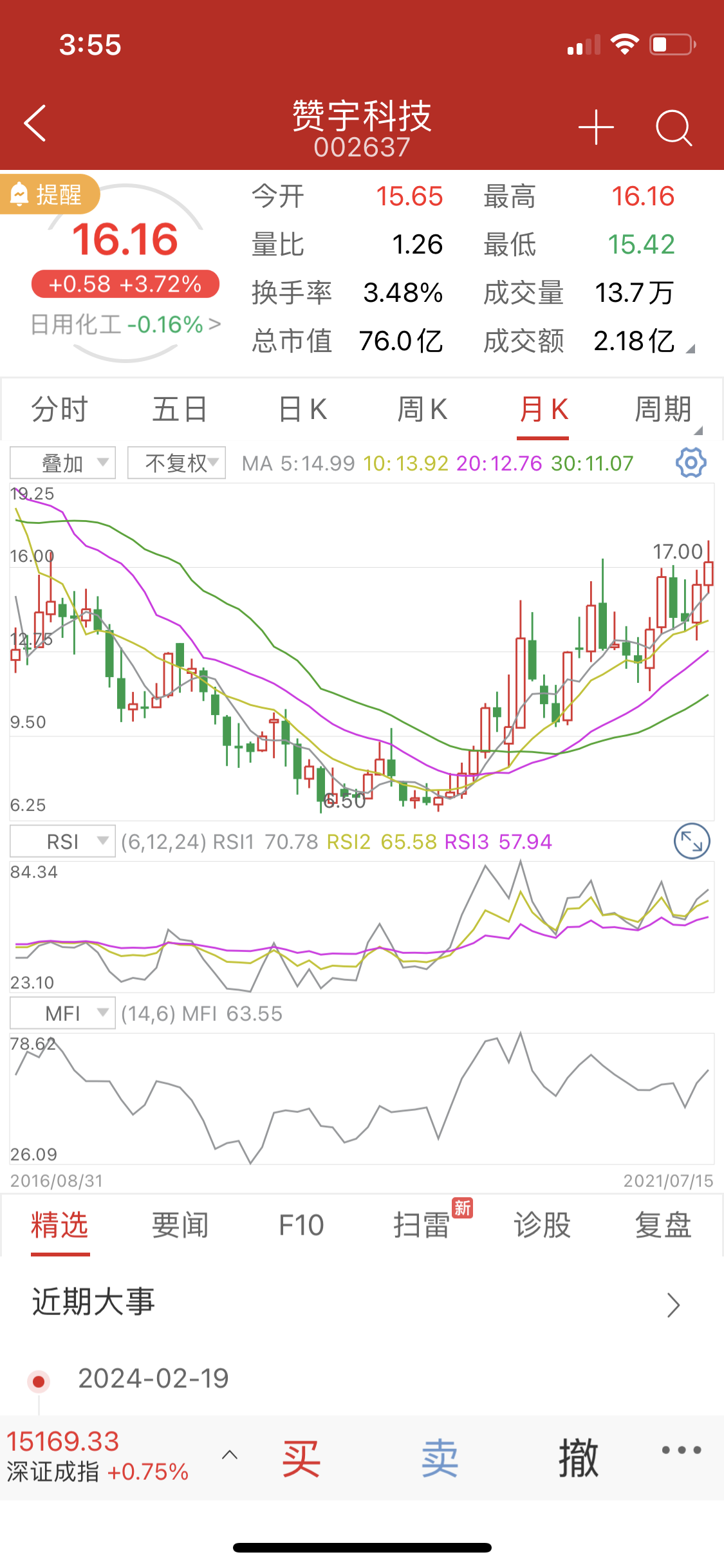
Task: Open the 不复权 adjustment dropdown
Action: (x=177, y=463)
